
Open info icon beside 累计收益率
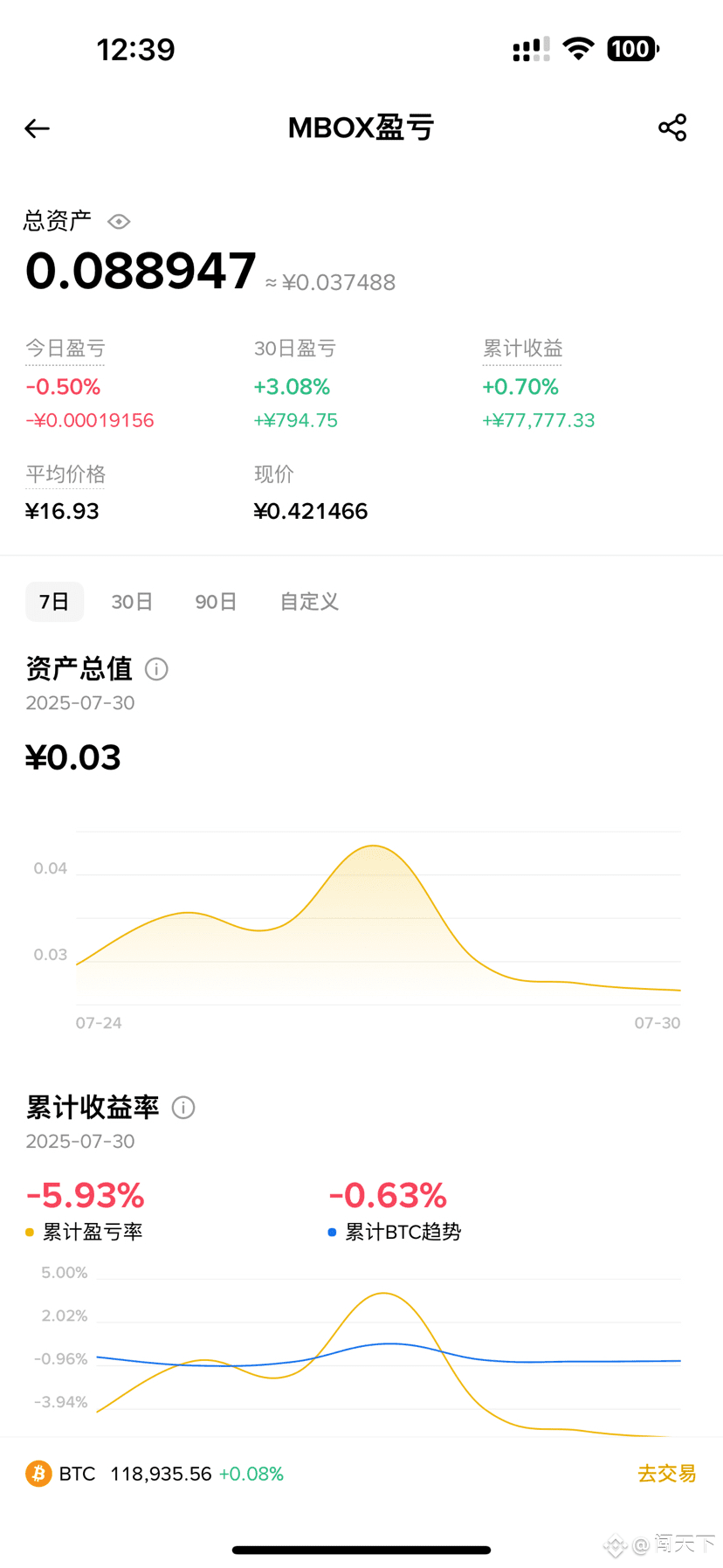tap(183, 1108)
